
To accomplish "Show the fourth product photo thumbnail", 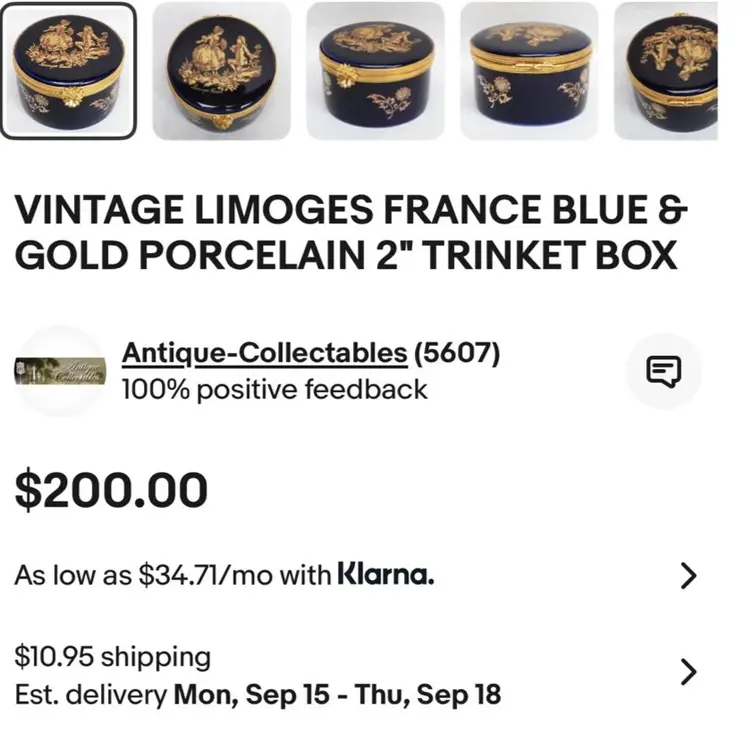I will (x=530, y=71).
